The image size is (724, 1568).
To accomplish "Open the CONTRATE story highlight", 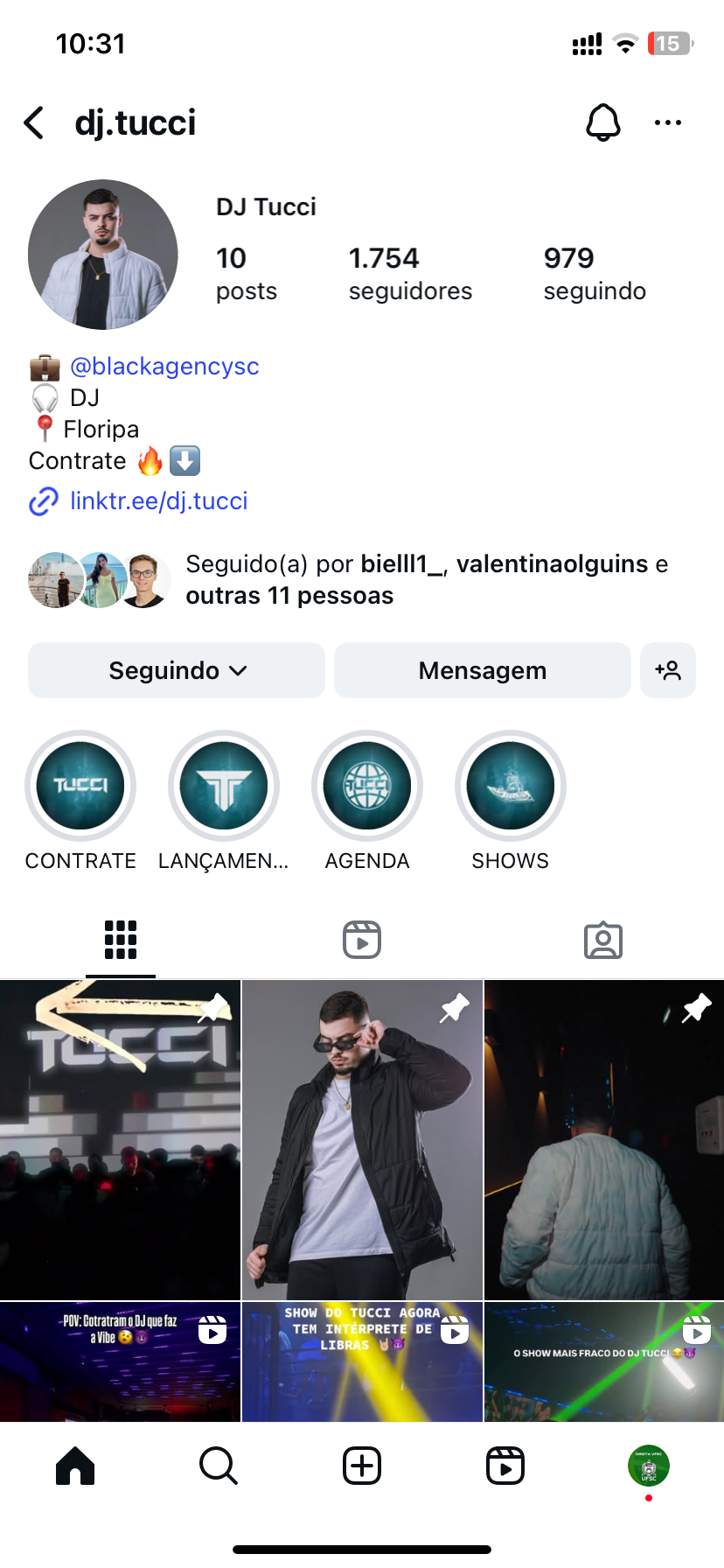I will pos(80,786).
